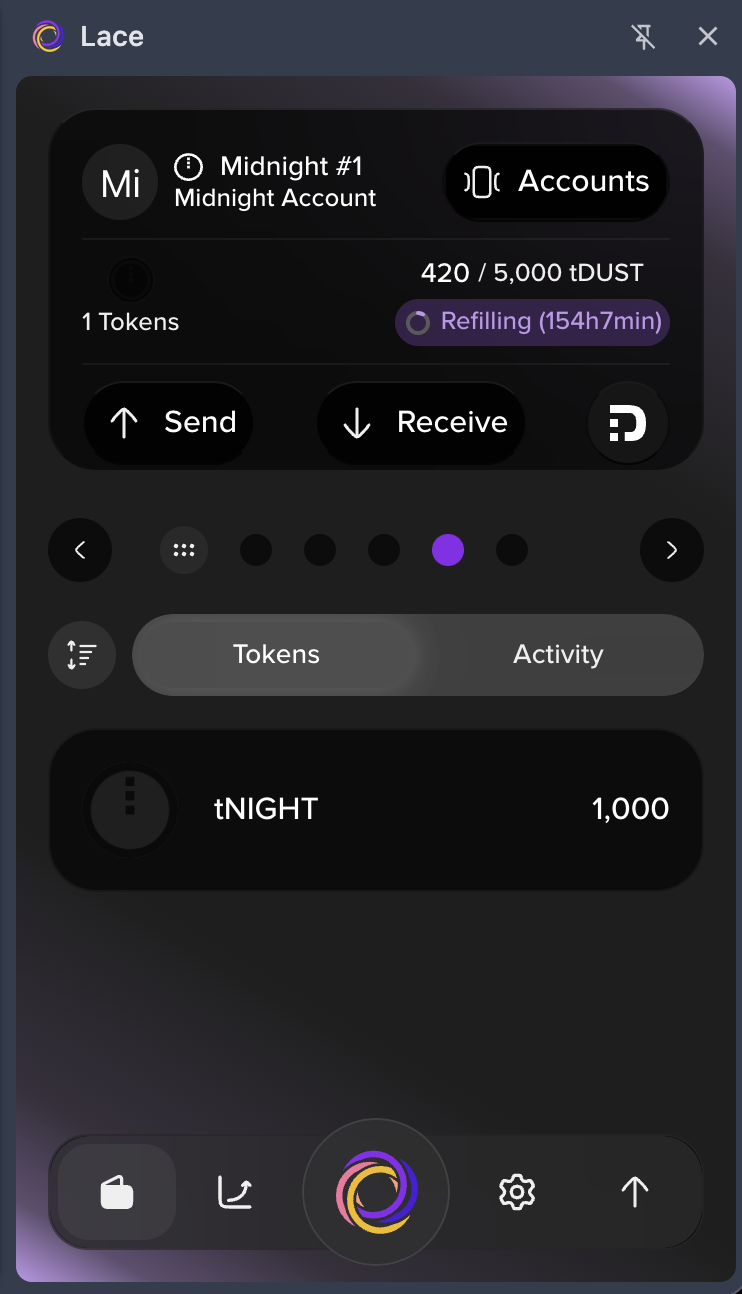Open the Accounts list

(x=556, y=182)
